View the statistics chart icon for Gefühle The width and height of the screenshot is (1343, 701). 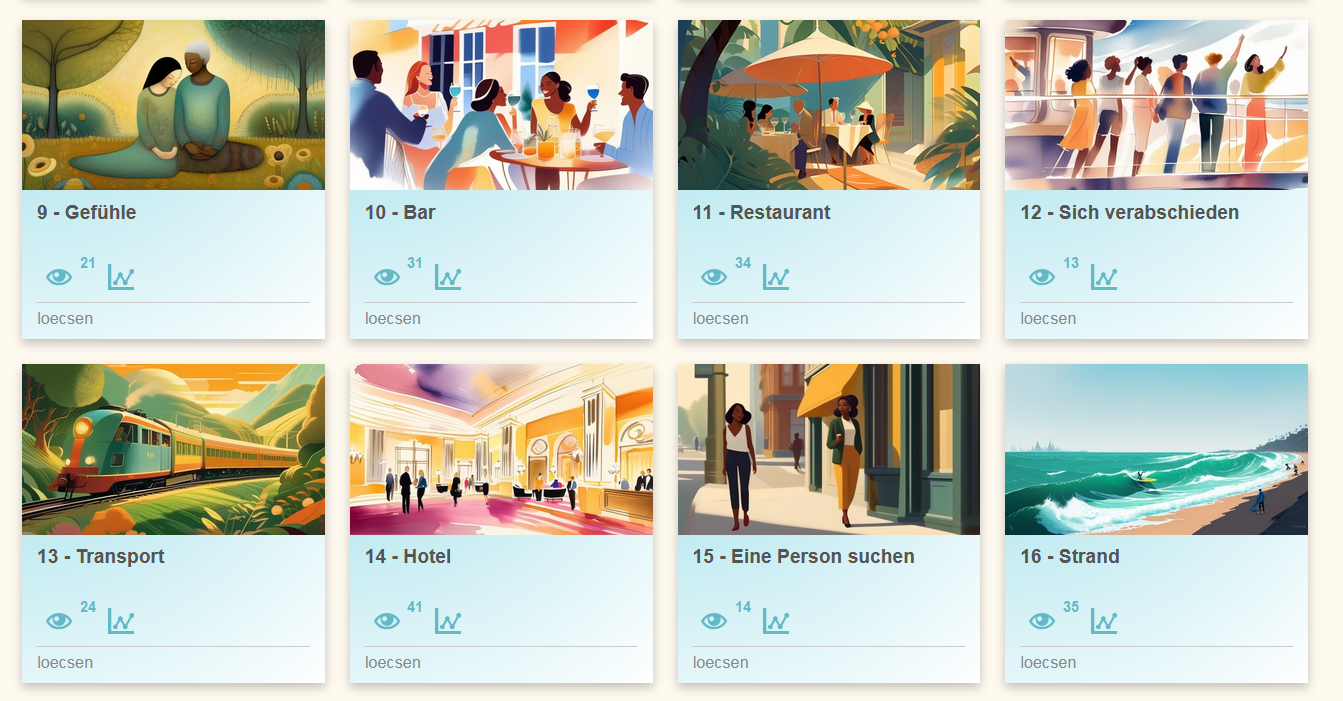[121, 277]
